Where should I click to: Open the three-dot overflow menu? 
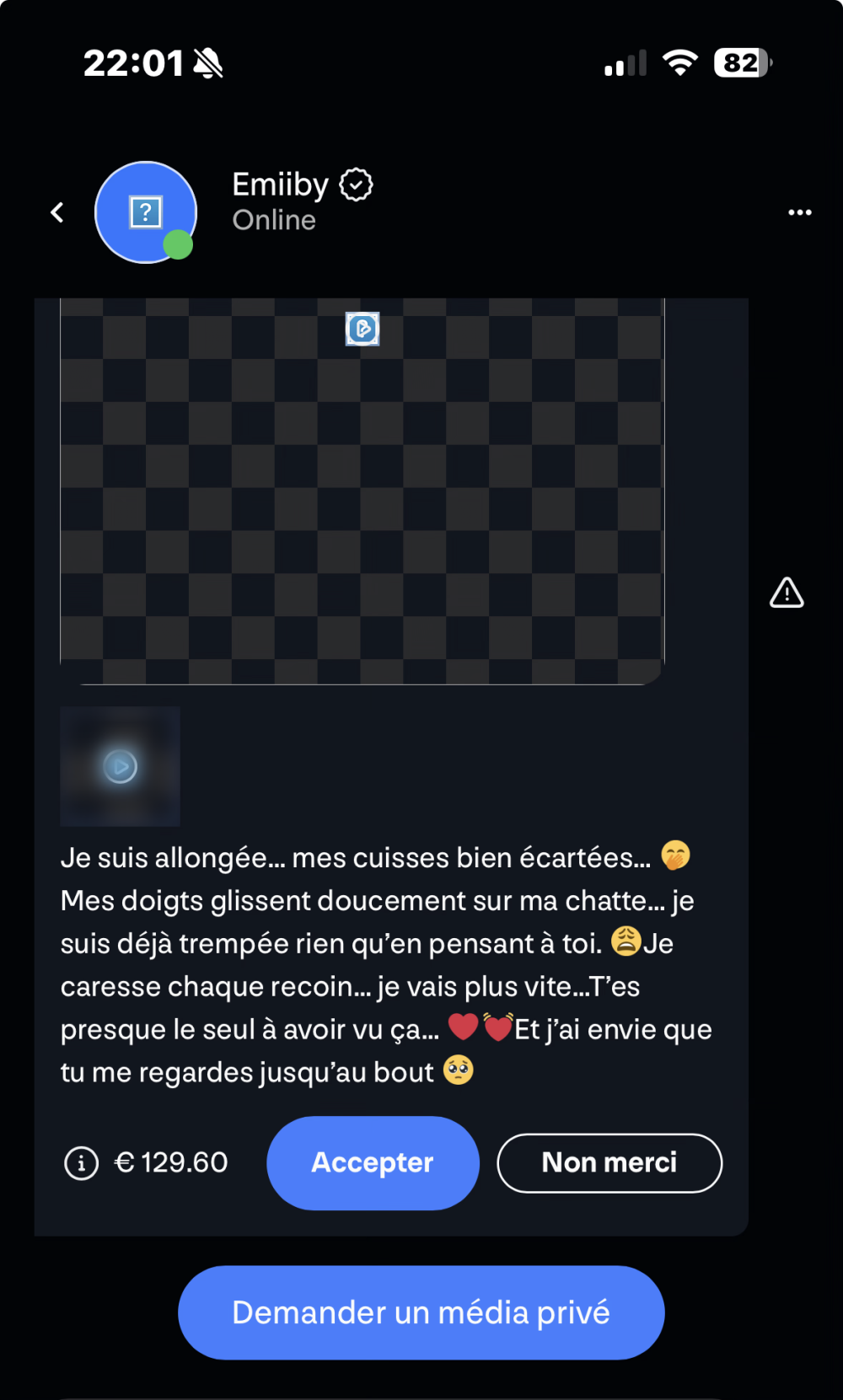pos(799,212)
